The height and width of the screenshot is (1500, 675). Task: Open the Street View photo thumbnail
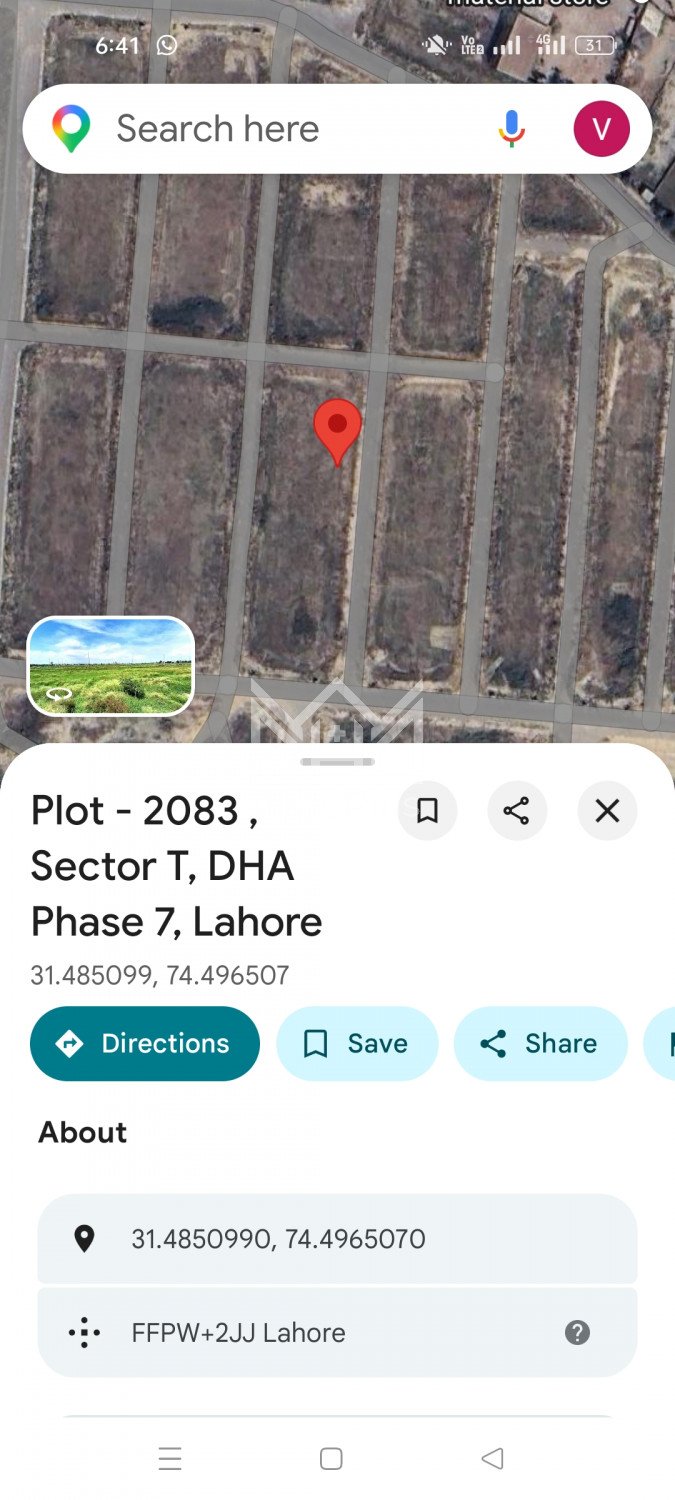coord(110,666)
